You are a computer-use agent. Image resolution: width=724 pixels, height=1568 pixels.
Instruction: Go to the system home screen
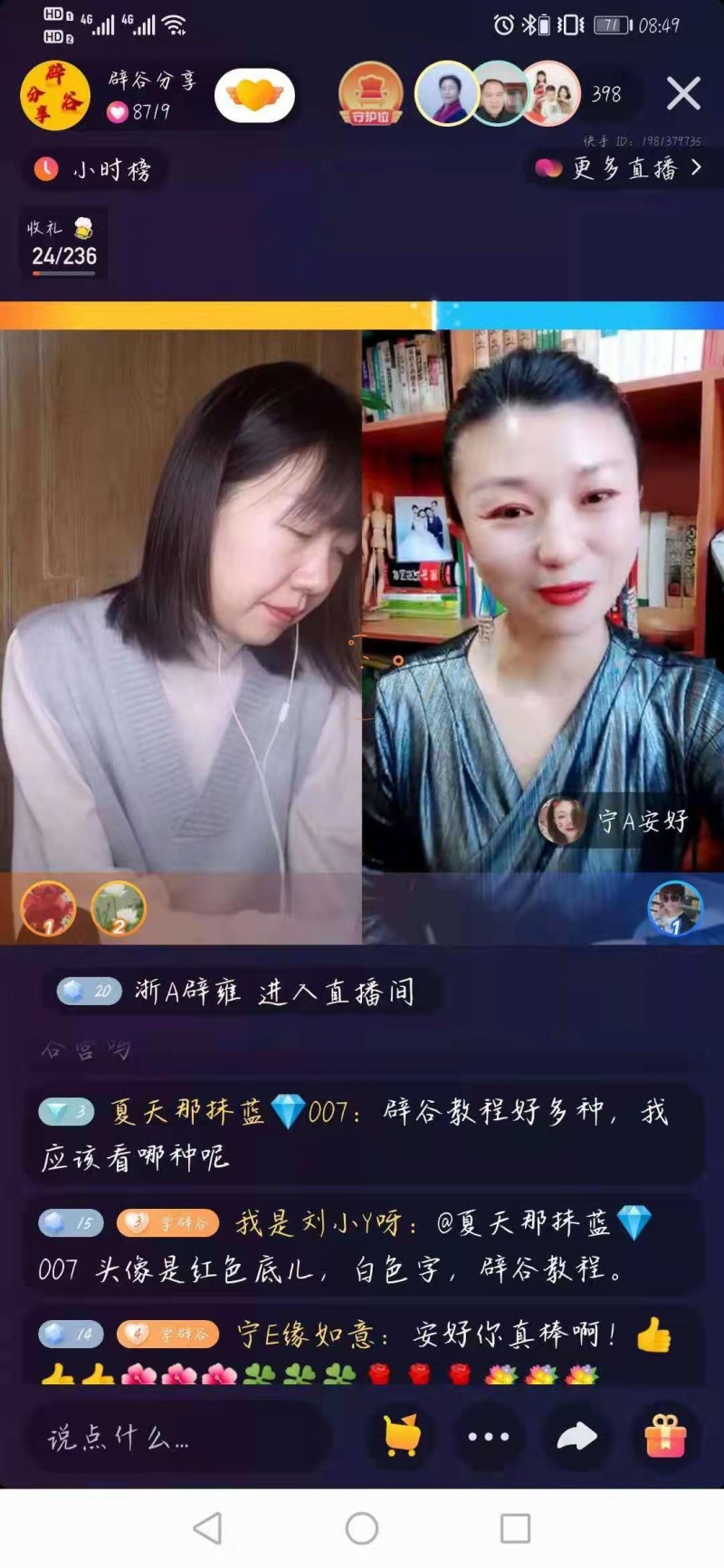point(362,1528)
